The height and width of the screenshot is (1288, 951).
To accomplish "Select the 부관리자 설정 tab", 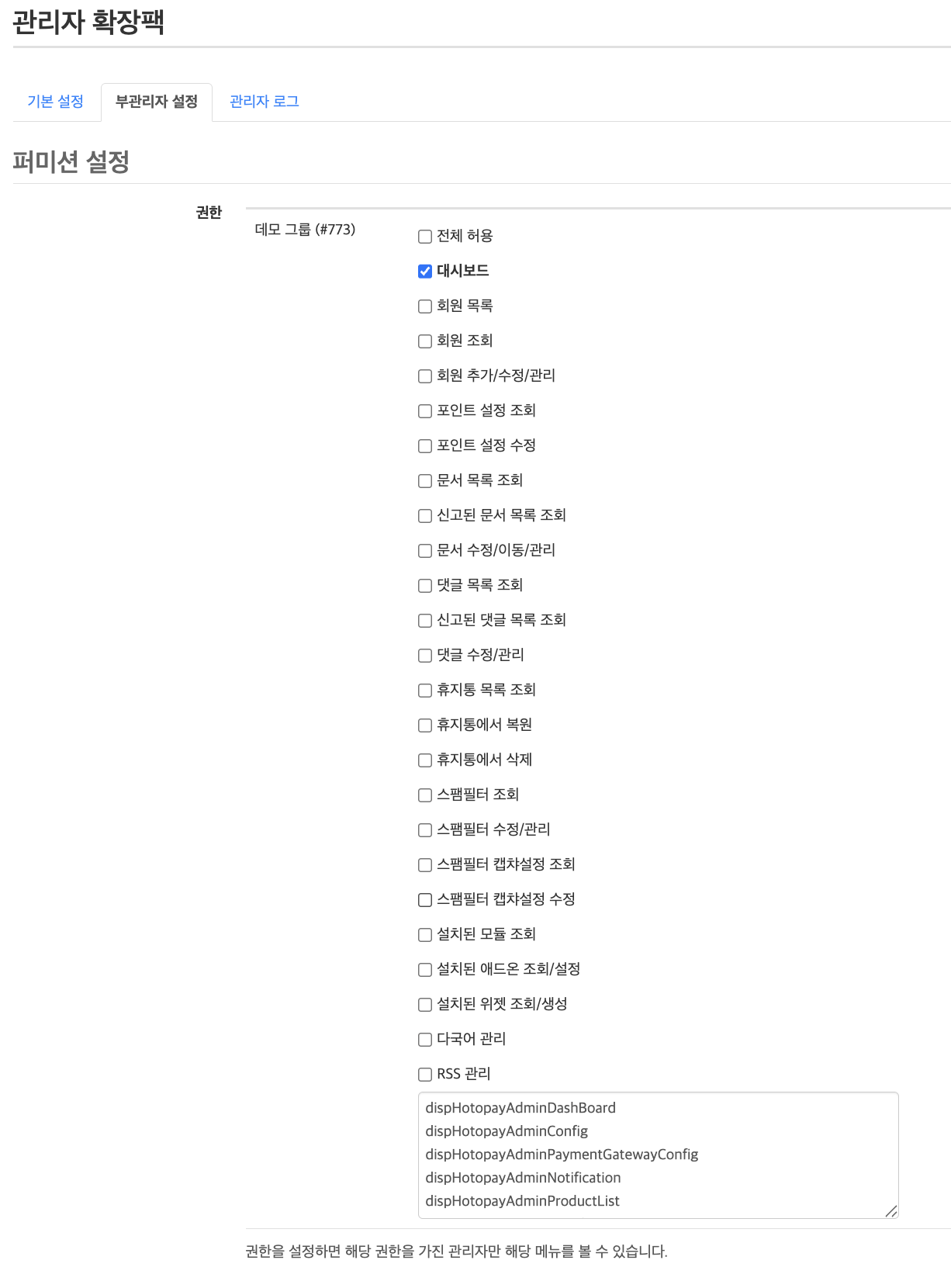I will click(157, 101).
